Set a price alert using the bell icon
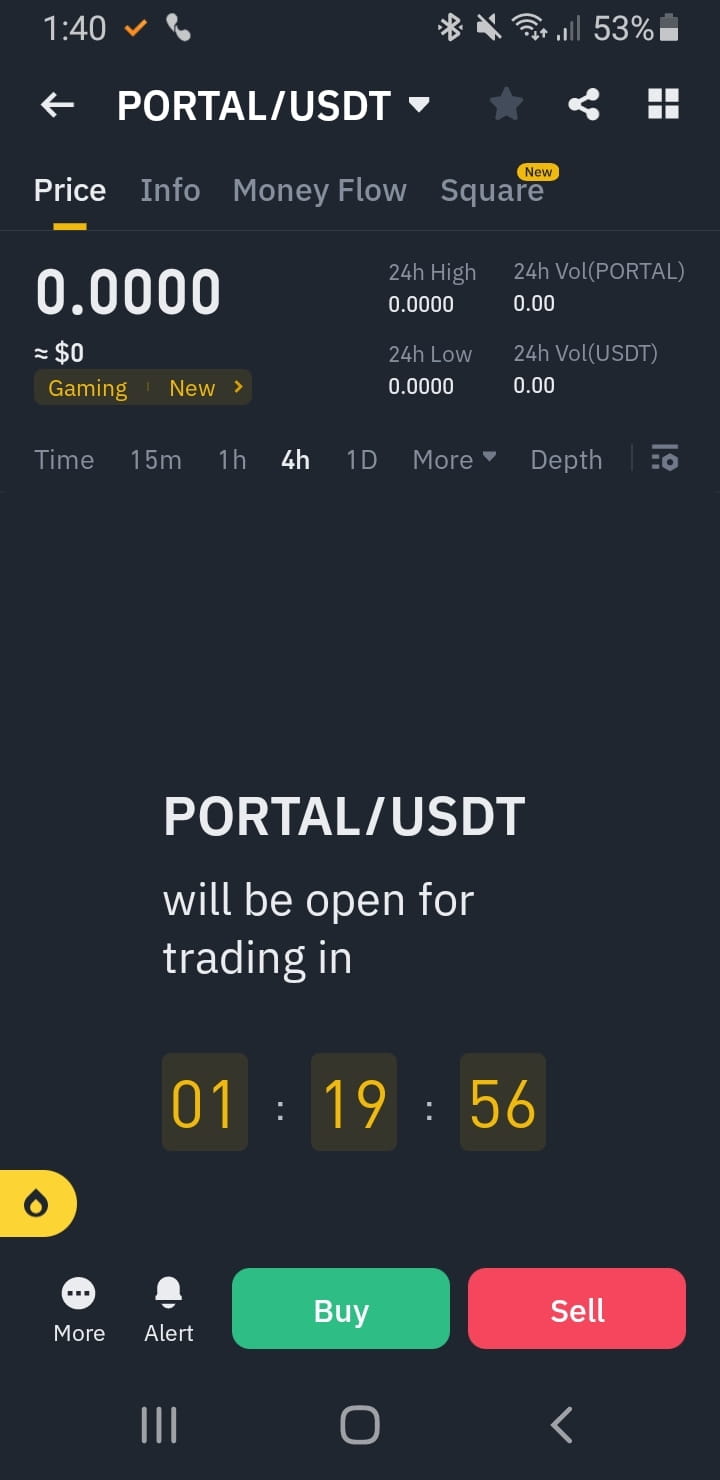Screen dimensions: 720x1480 tap(167, 1293)
